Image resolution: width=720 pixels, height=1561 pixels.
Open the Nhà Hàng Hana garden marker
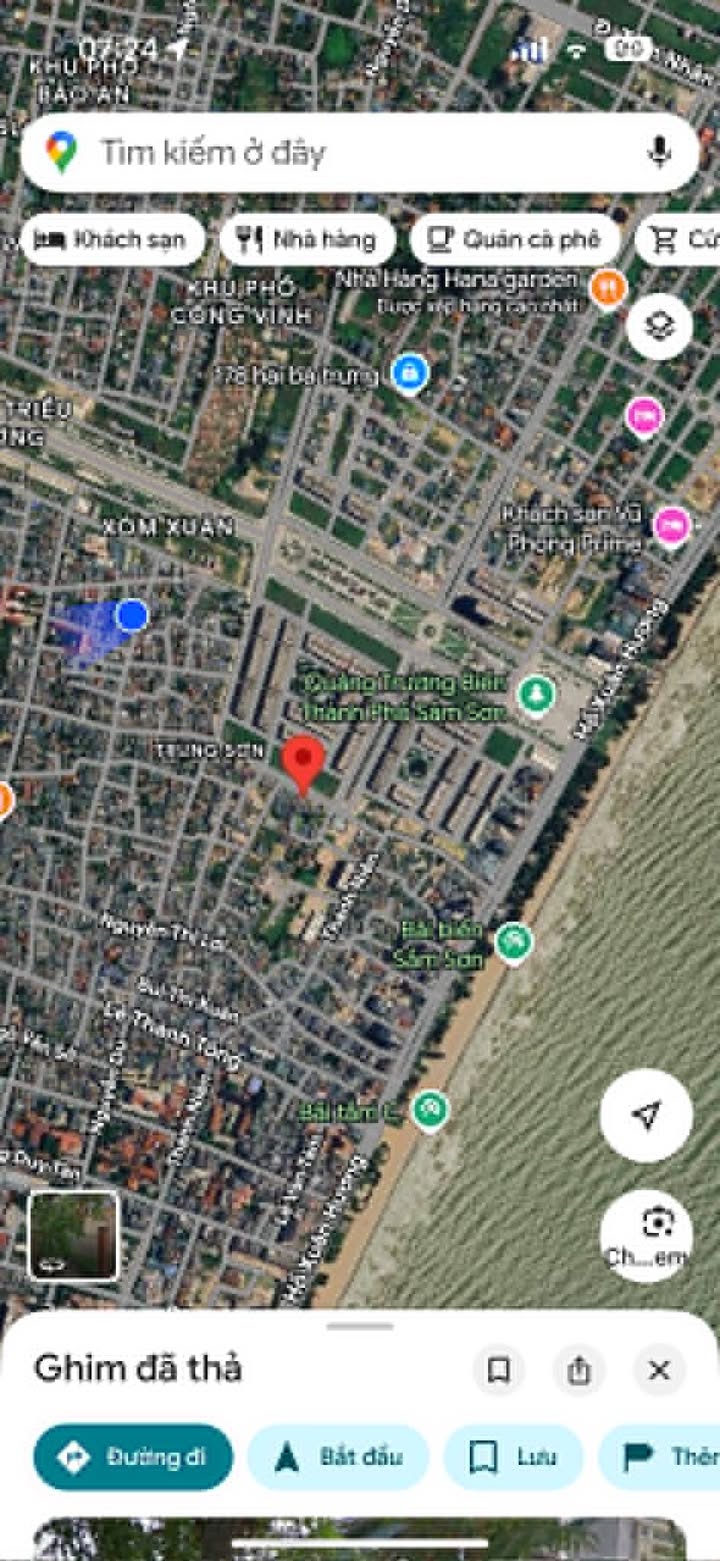608,289
